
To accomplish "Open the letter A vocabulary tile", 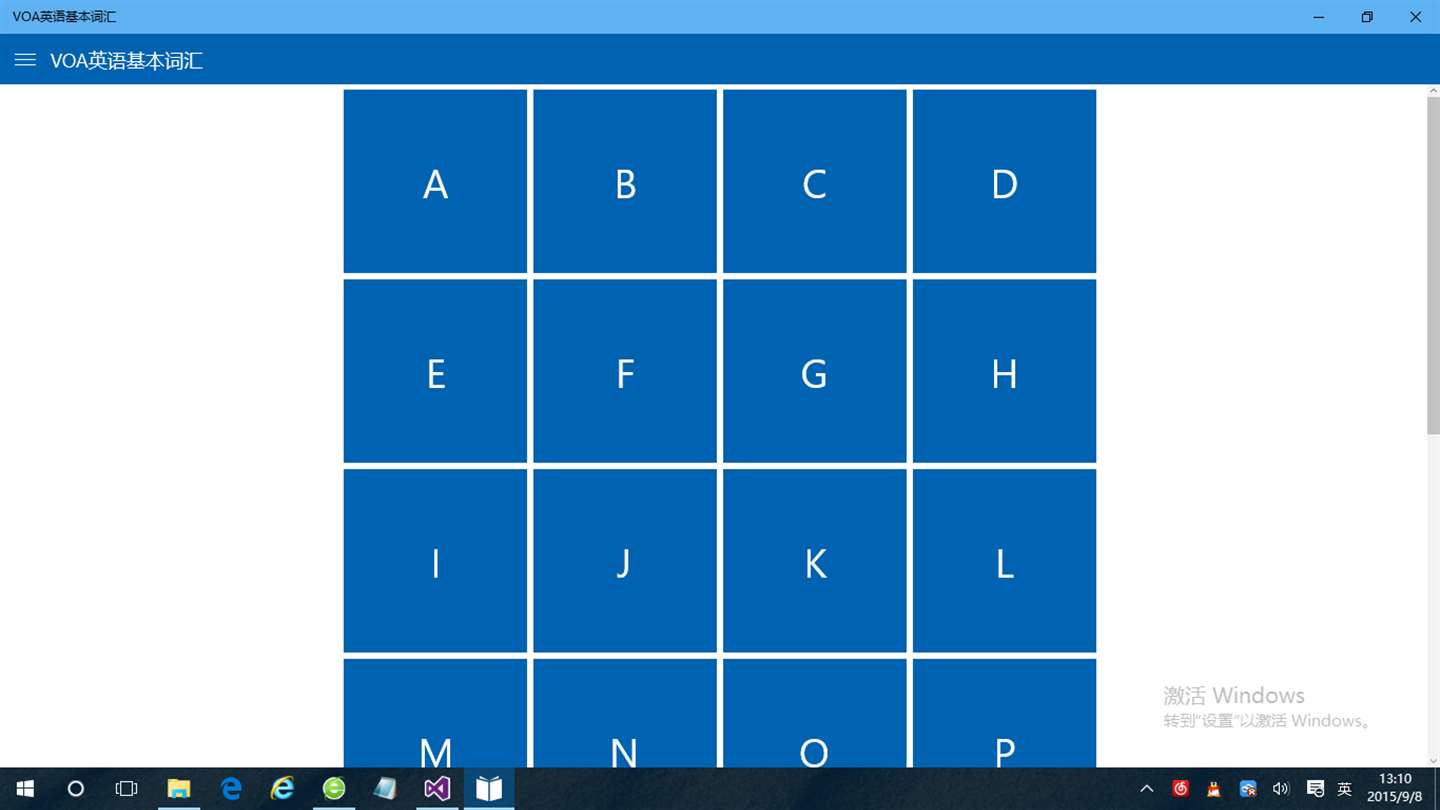I will point(435,181).
